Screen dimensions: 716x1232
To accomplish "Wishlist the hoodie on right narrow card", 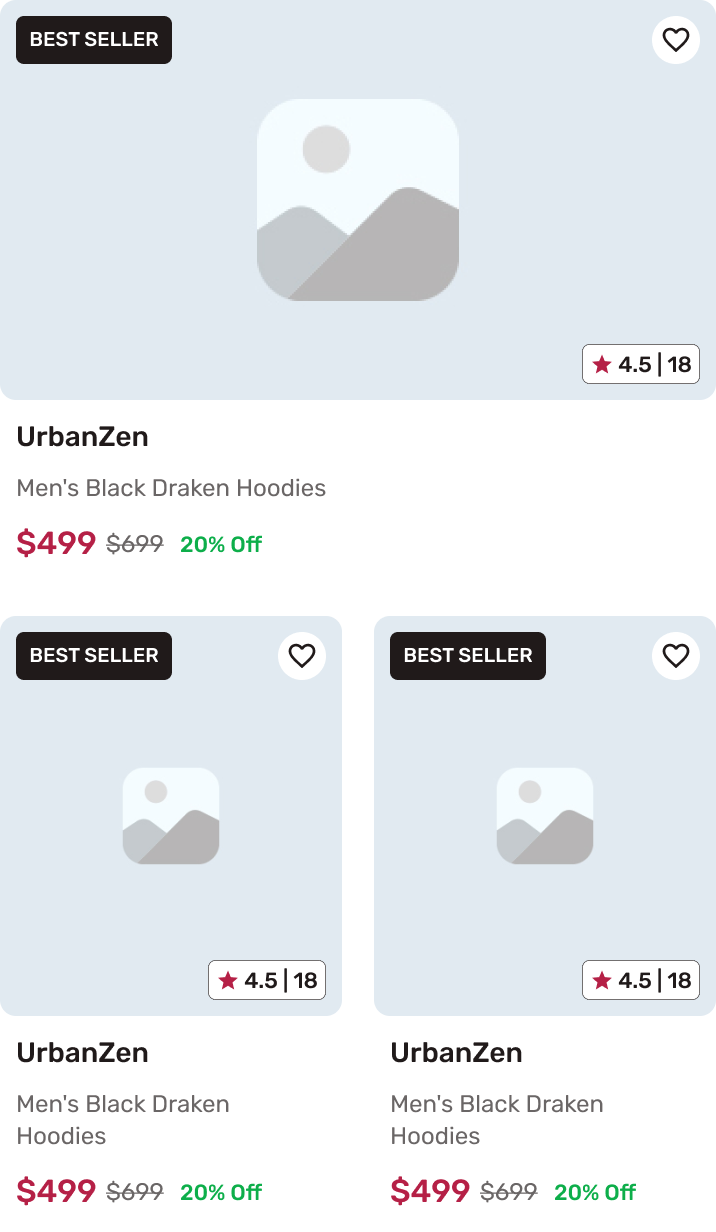I will pos(676,656).
